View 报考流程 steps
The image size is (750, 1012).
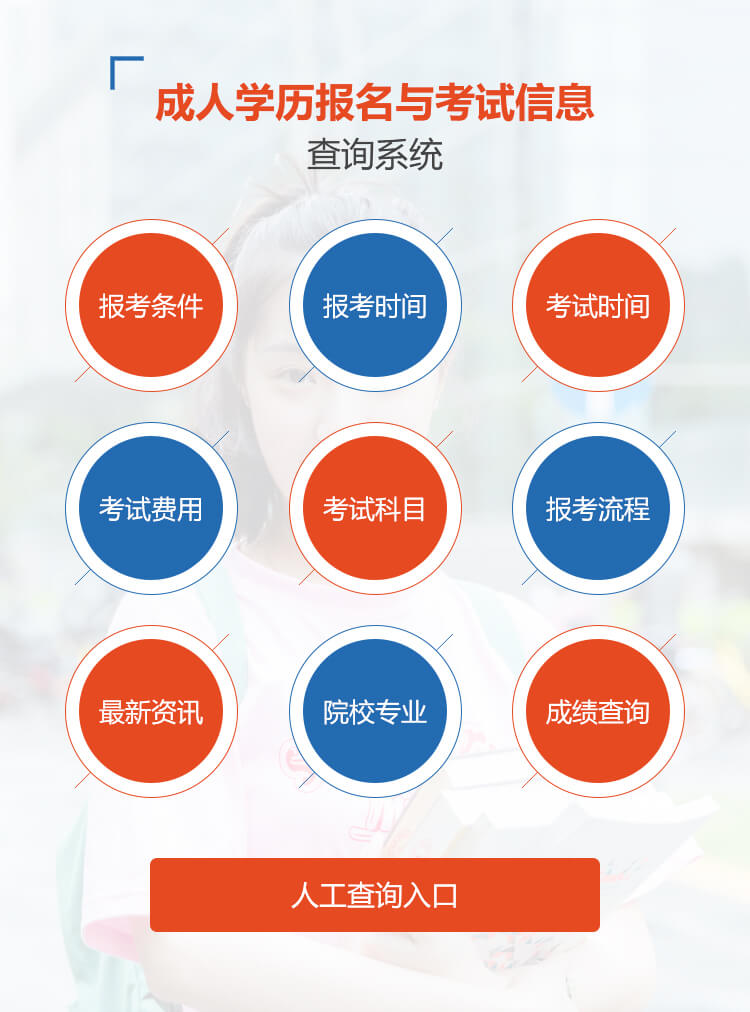(598, 509)
